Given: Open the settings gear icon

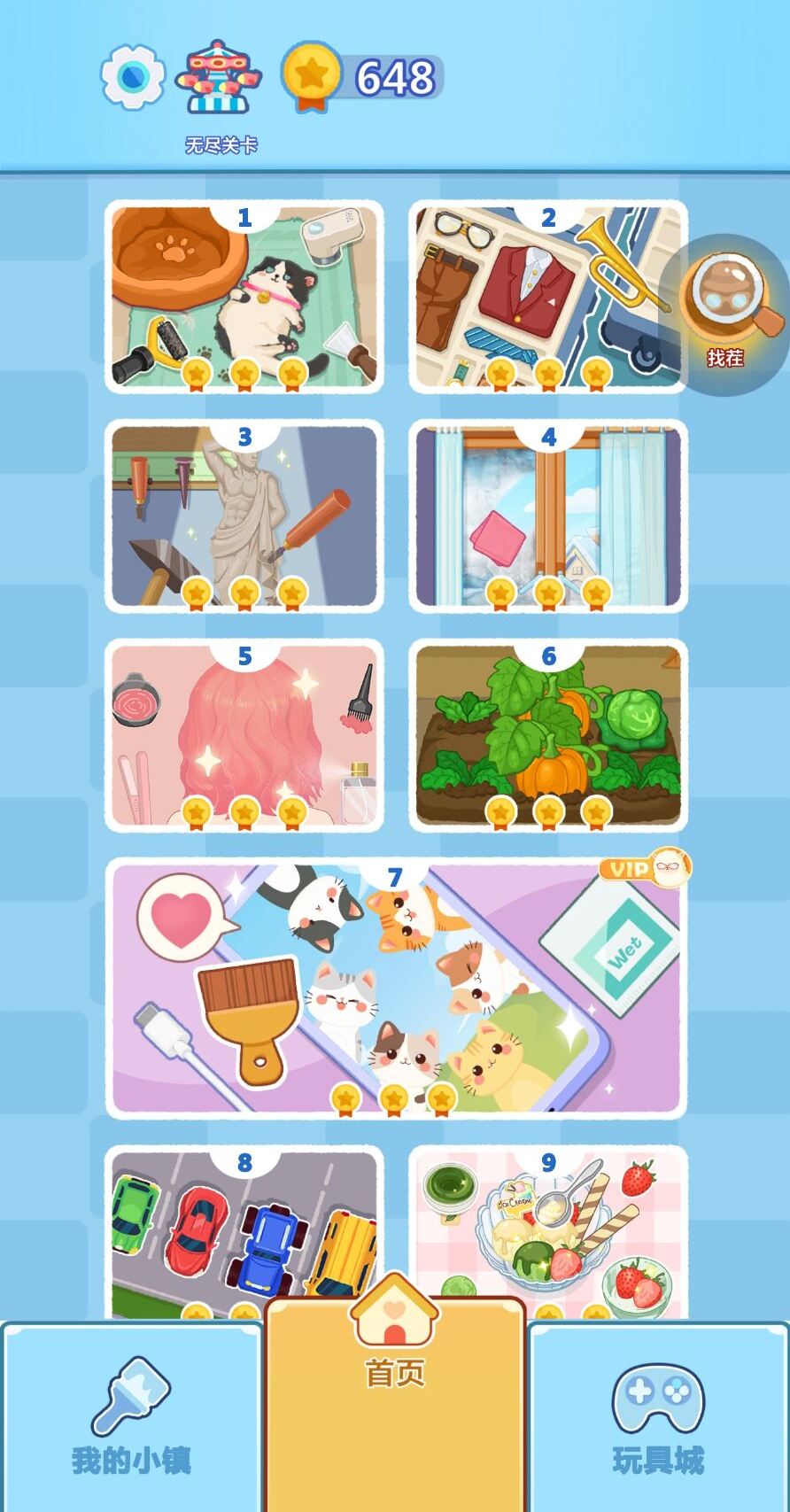Looking at the screenshot, I should click(x=133, y=77).
